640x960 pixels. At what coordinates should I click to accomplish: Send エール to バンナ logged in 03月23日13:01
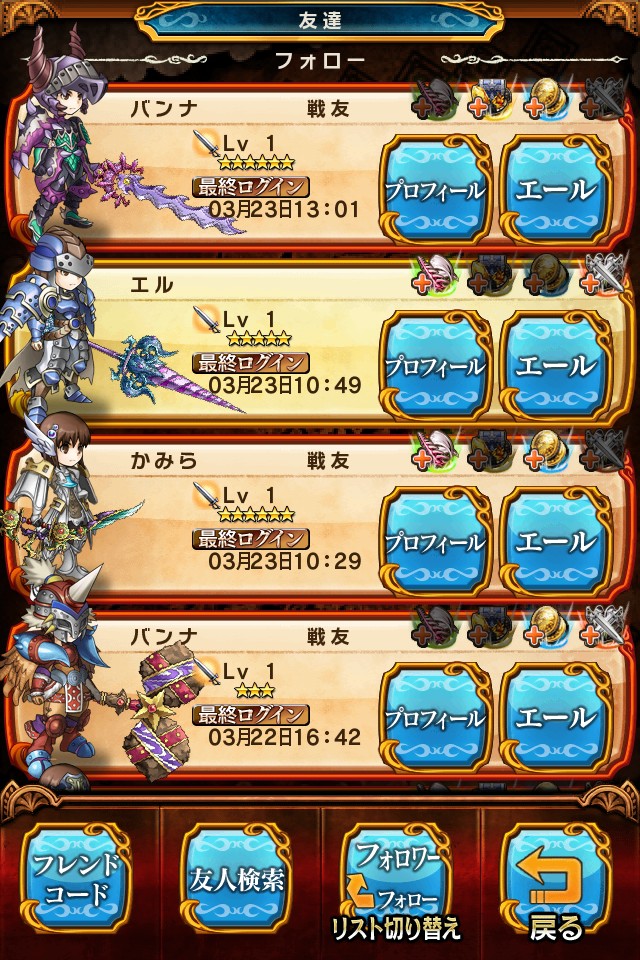[553, 189]
